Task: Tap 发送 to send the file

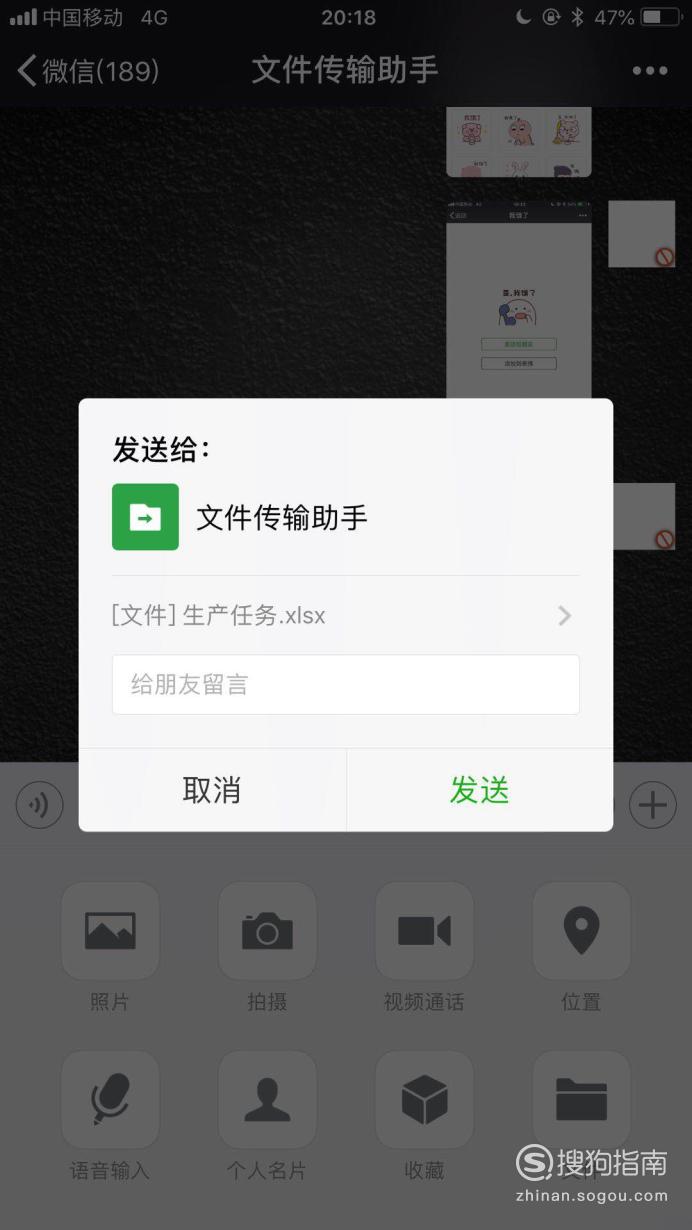Action: [x=480, y=790]
